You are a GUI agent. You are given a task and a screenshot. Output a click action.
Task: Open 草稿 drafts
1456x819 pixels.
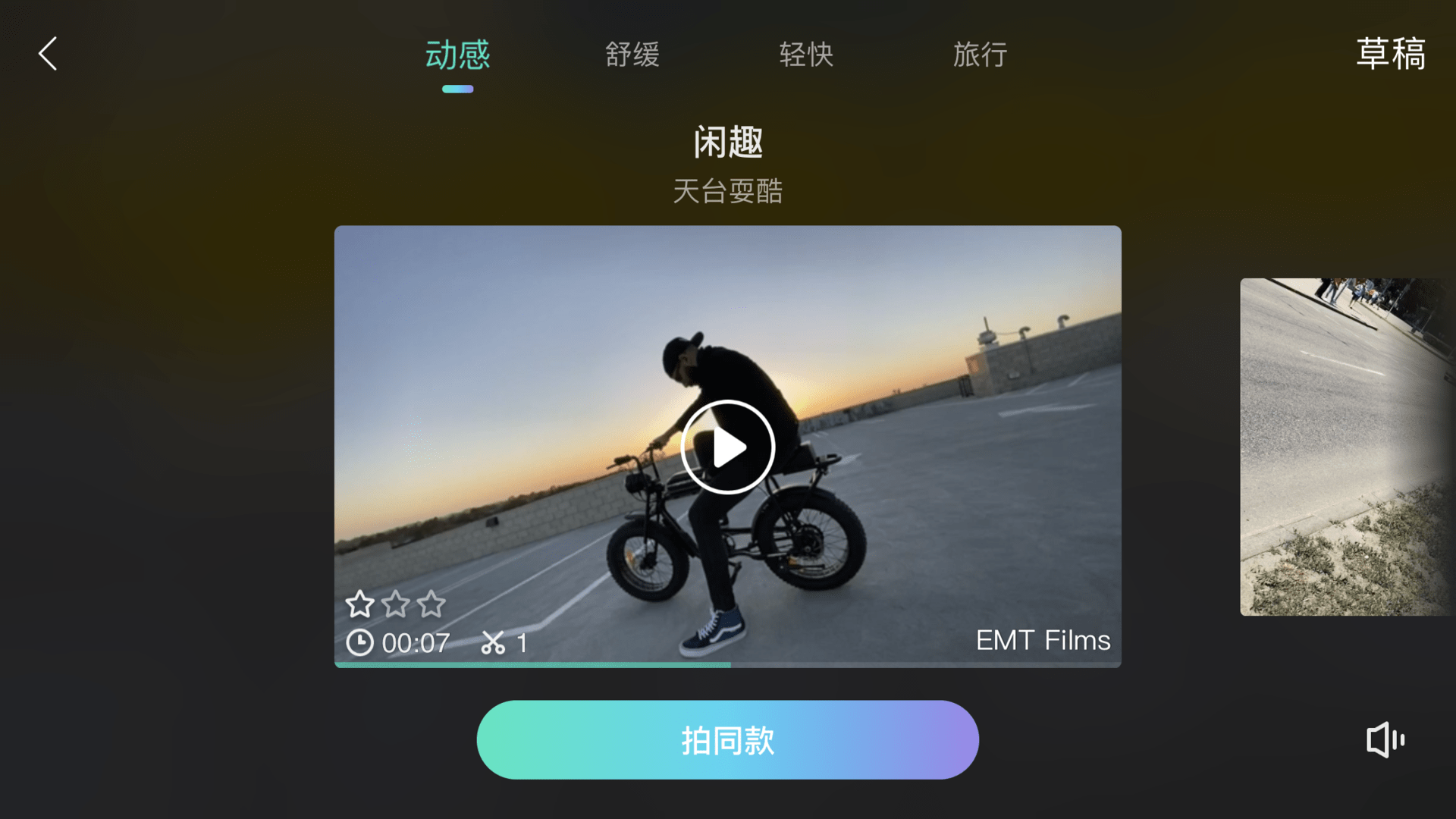(1390, 54)
